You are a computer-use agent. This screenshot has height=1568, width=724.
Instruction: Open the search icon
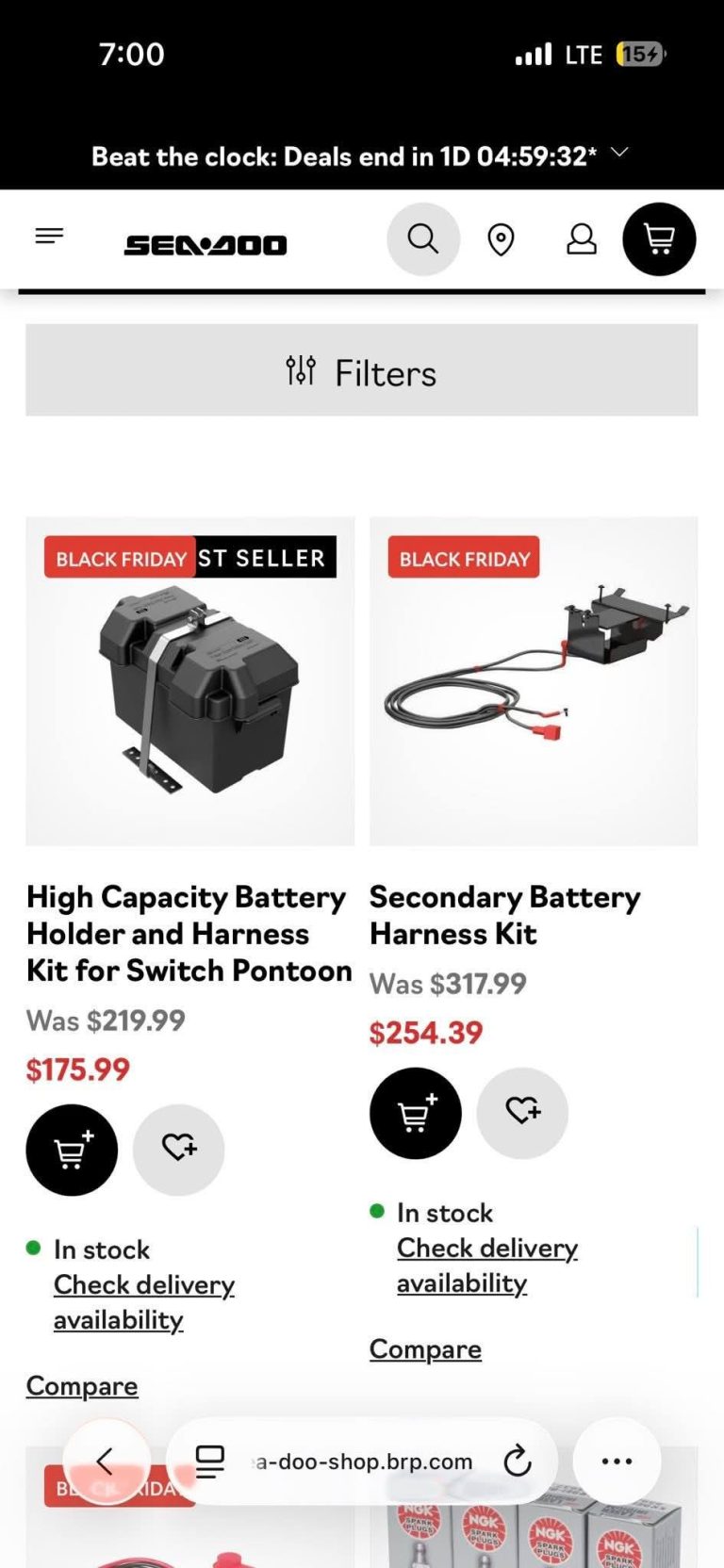pyautogui.click(x=423, y=239)
